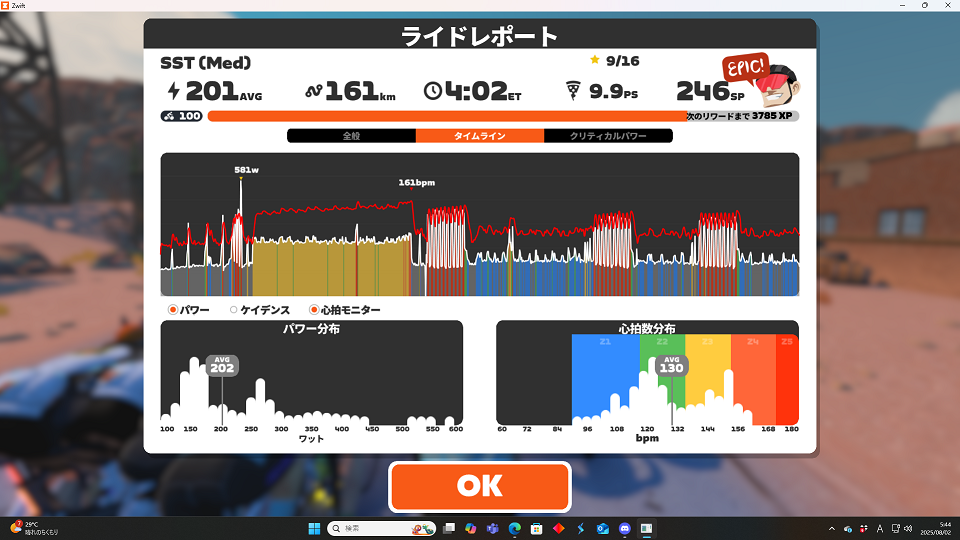Screen dimensions: 960x540
Task: Open Microsoft Store from the taskbar
Action: pyautogui.click(x=536, y=528)
